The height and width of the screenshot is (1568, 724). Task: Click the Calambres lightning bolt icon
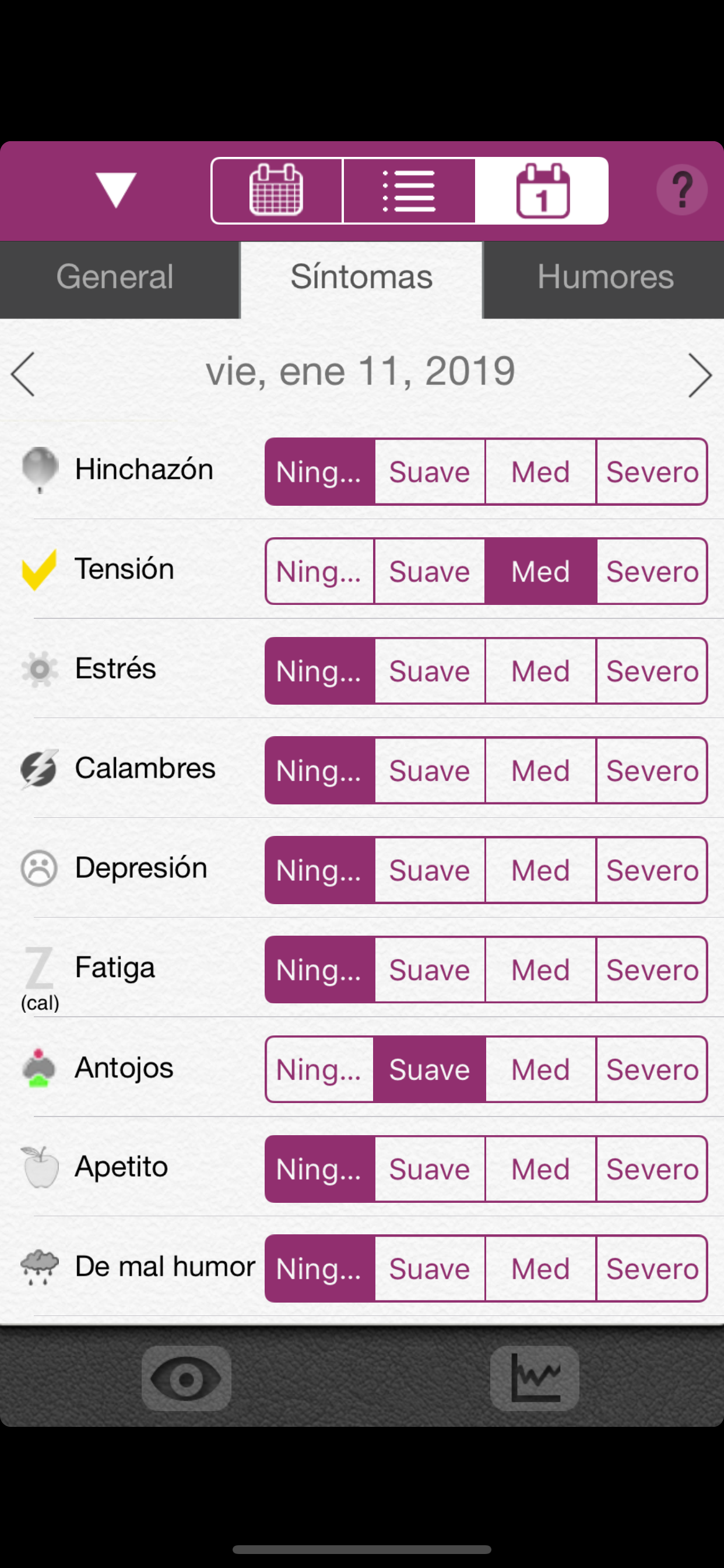tap(39, 769)
